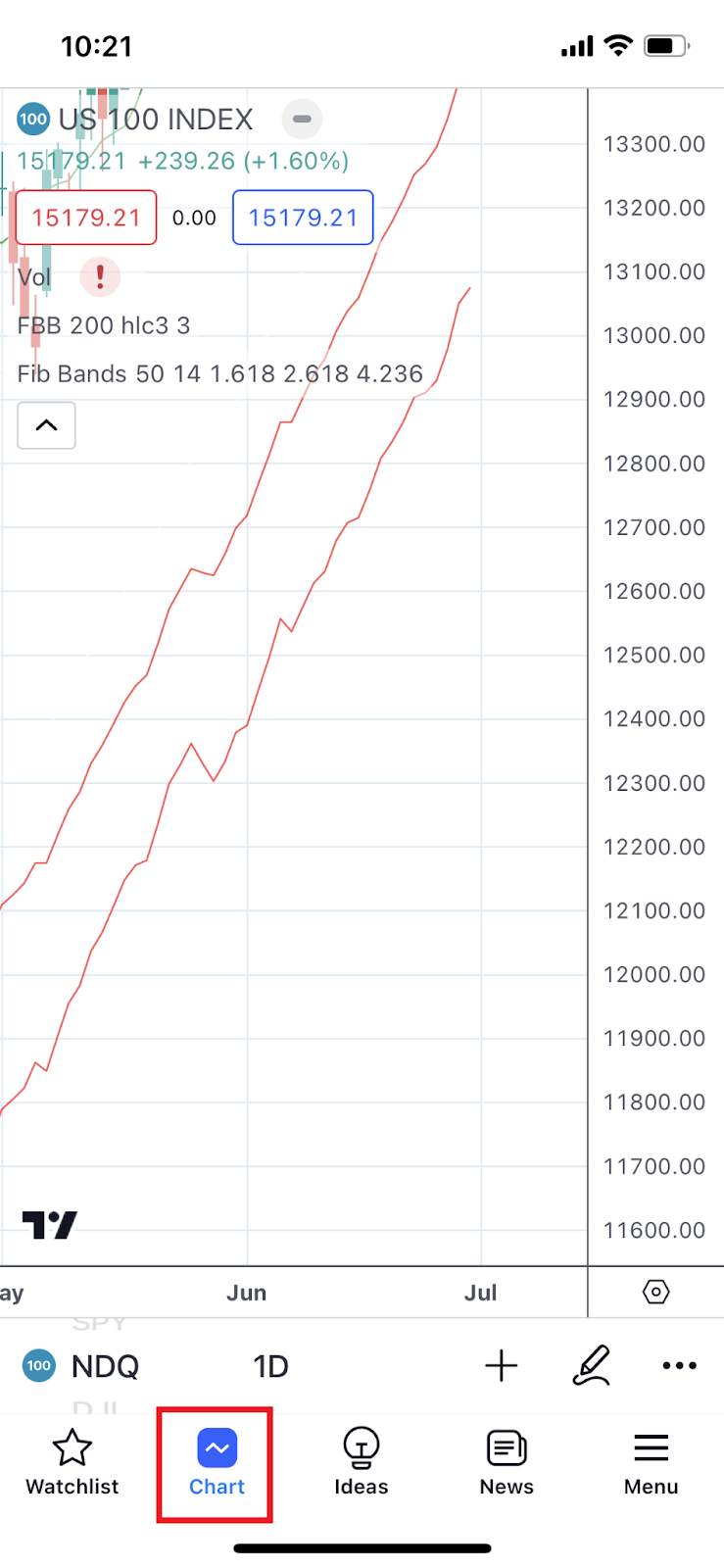Viewport: 724px width, 1568px height.
Task: Open the drawing tools pencil
Action: coord(591,1366)
